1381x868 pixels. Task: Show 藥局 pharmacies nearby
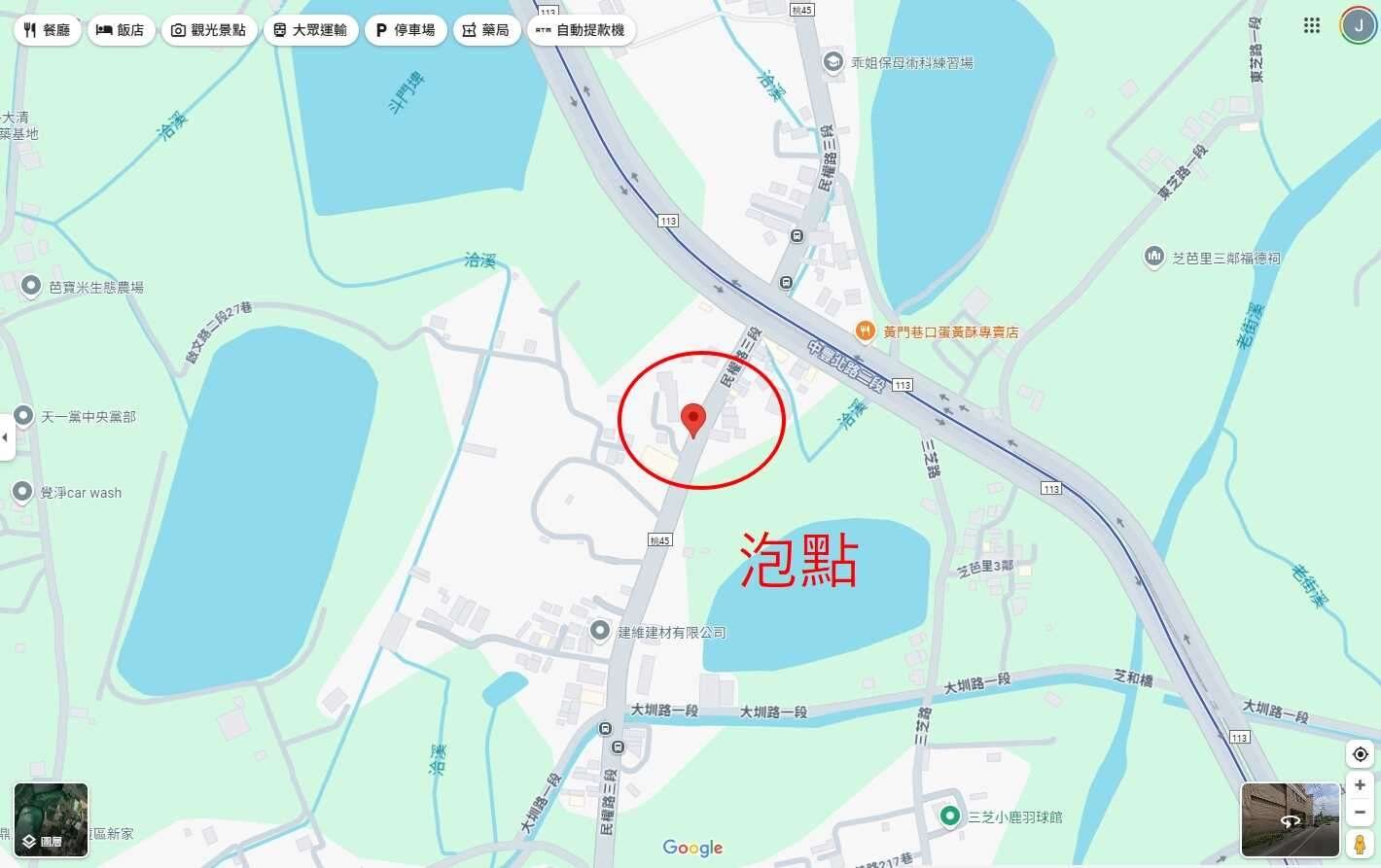click(x=486, y=30)
